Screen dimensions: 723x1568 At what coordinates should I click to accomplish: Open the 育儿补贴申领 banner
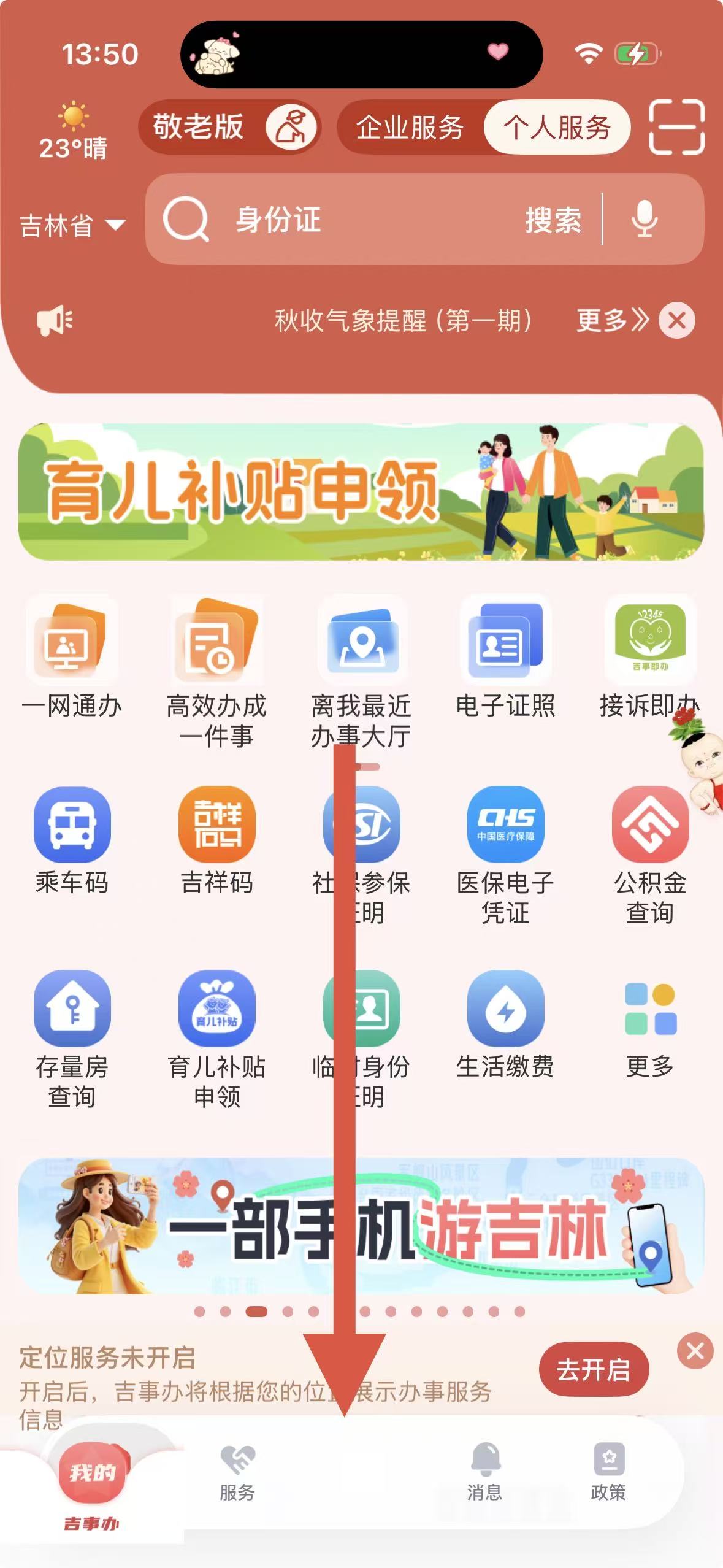coord(361,492)
